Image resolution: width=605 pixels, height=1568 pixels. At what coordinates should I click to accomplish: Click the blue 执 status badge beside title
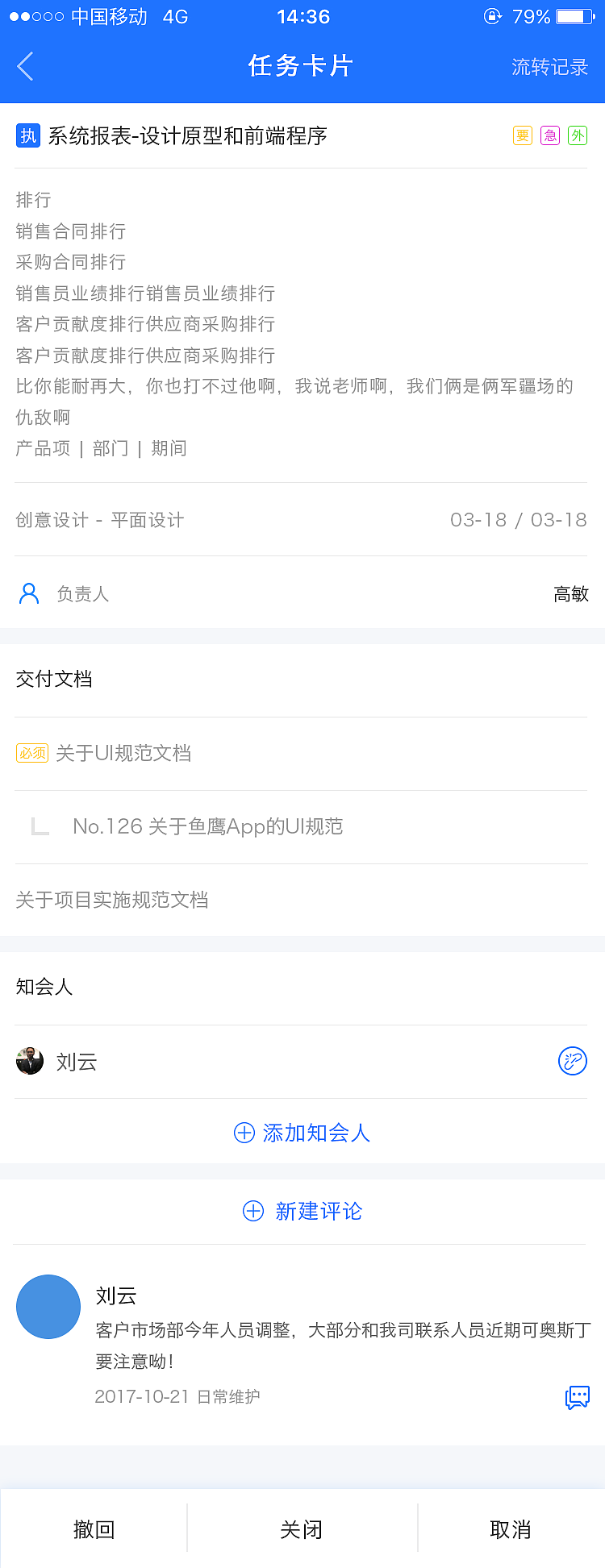27,135
